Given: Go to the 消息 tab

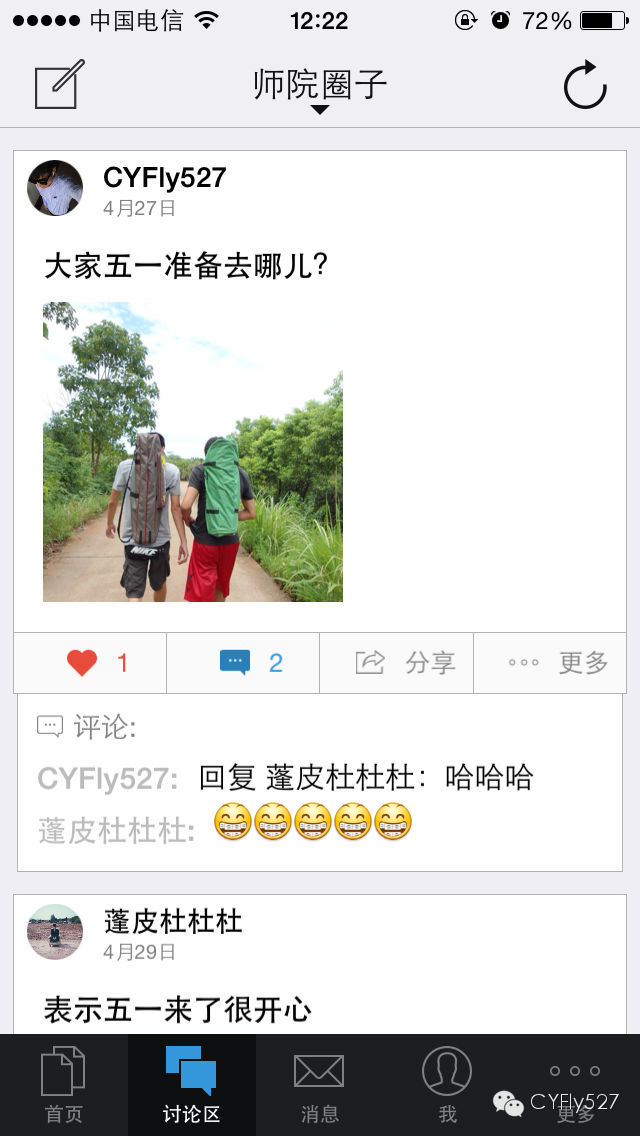Looking at the screenshot, I should [x=319, y=1085].
